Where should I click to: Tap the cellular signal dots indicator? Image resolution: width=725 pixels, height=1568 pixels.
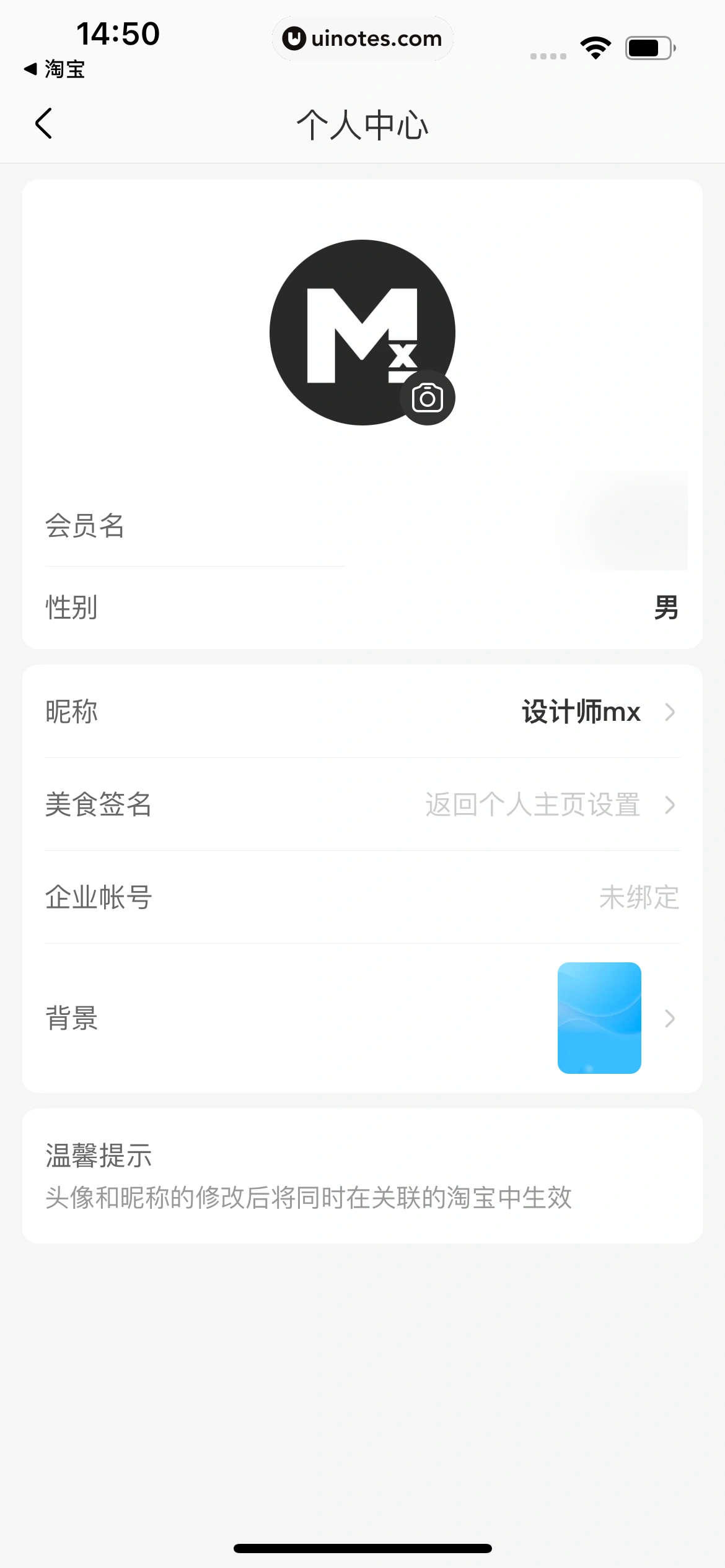click(x=548, y=54)
